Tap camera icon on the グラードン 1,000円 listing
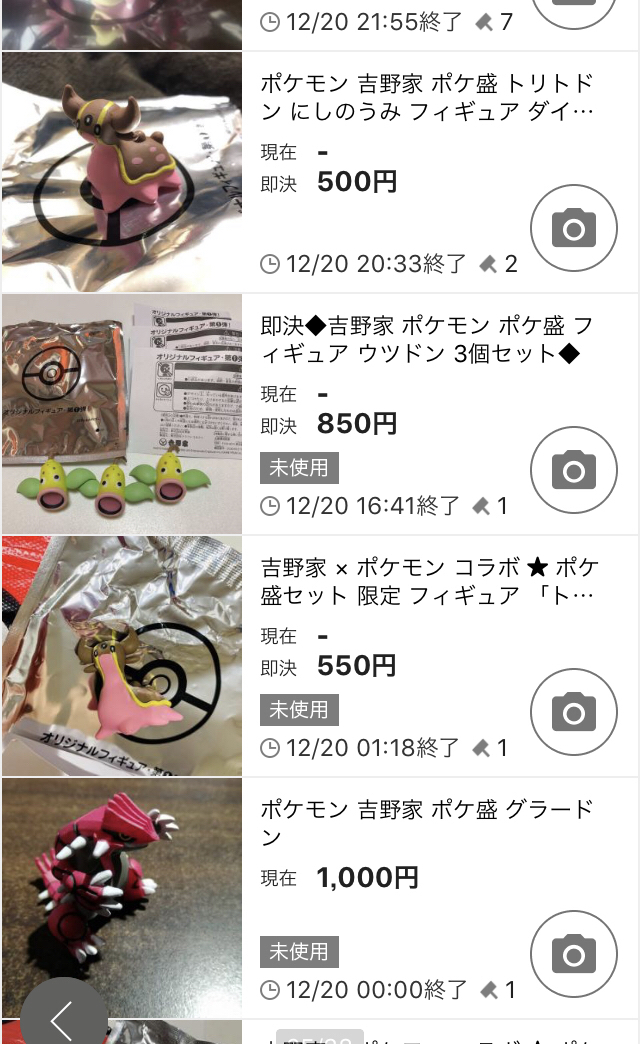The image size is (640, 1044). pos(573,954)
